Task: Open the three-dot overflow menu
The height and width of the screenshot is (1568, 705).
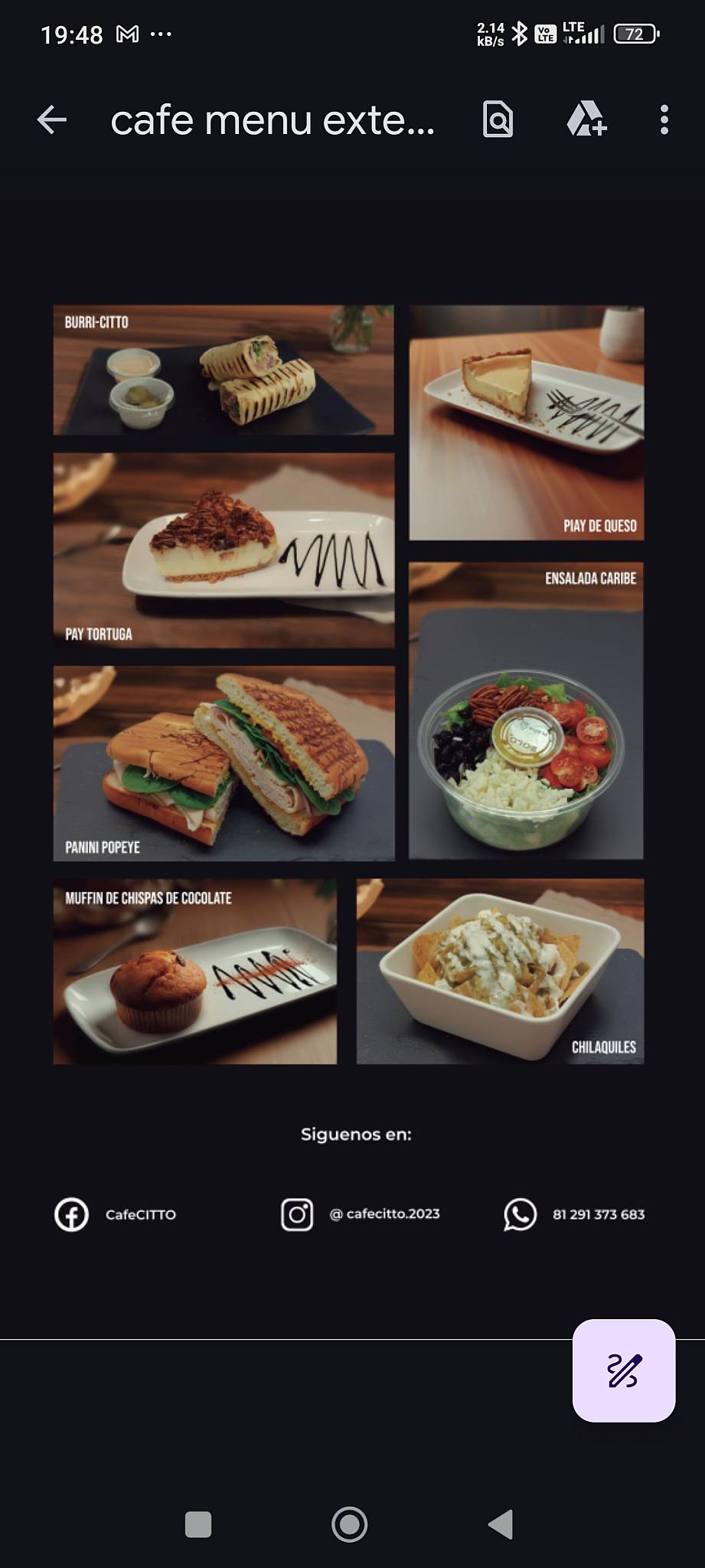Action: pyautogui.click(x=664, y=119)
